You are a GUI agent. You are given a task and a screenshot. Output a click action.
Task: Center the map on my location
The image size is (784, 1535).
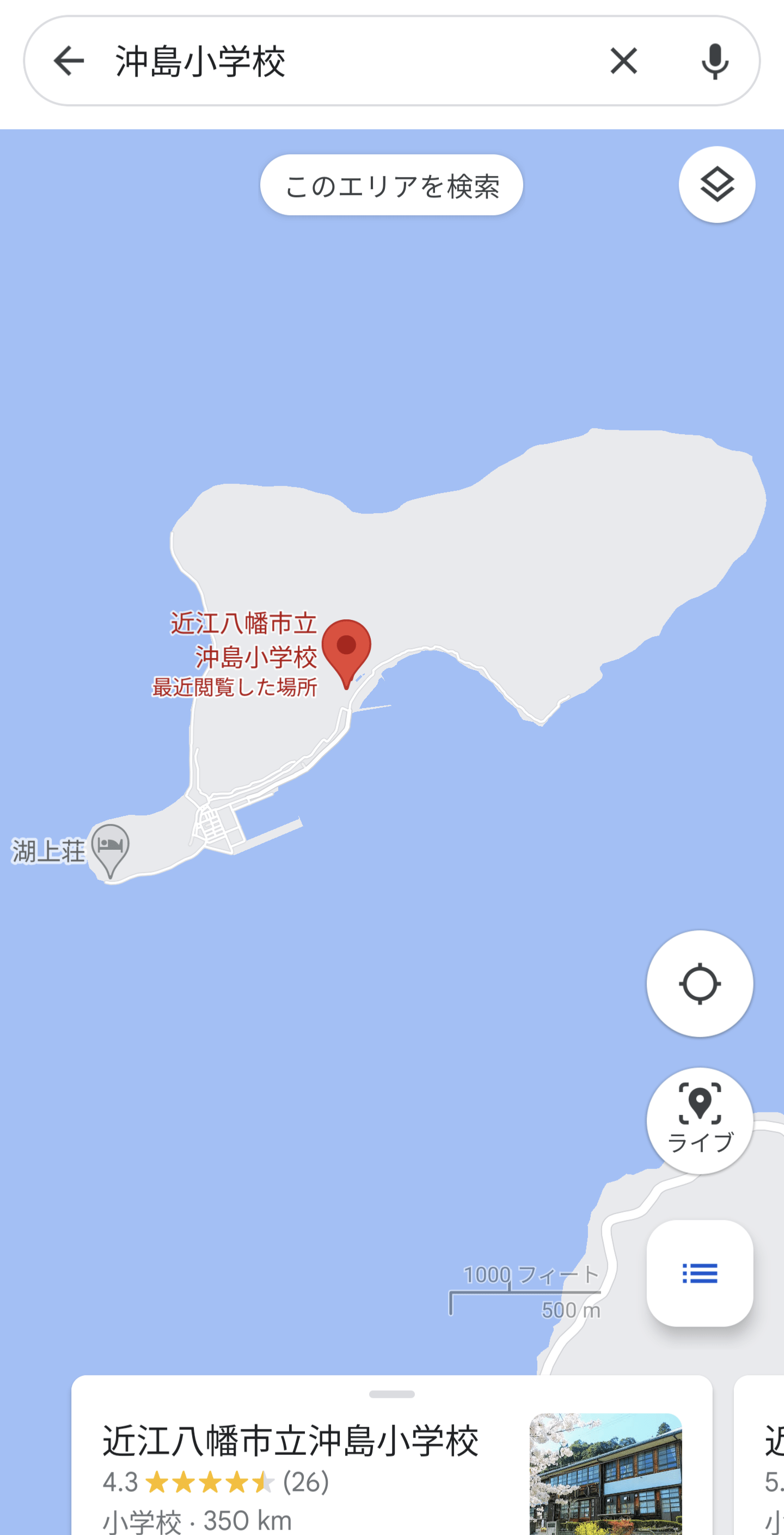(700, 983)
